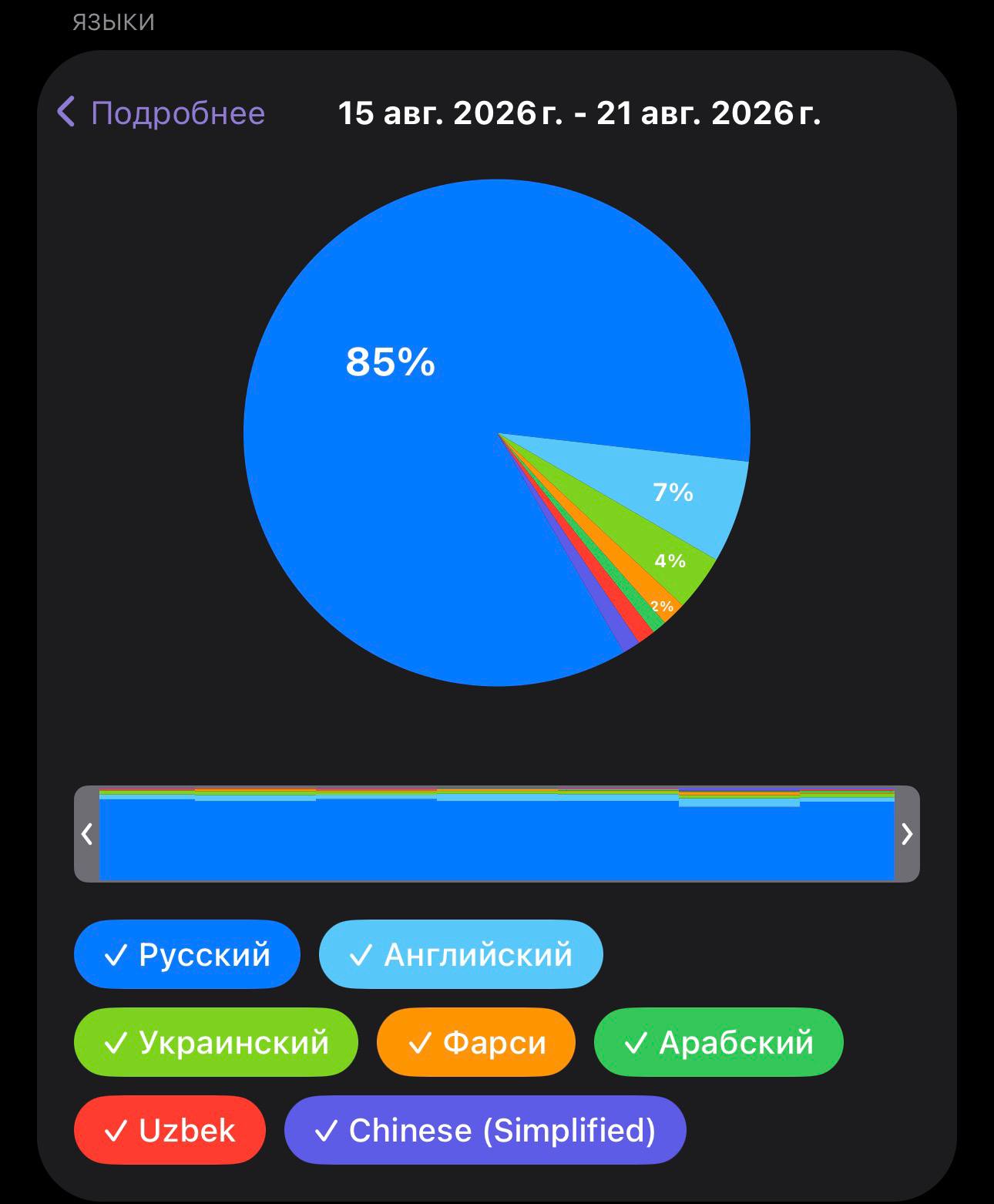Toggle the Chinese (Simplified) chip

pos(485,1130)
